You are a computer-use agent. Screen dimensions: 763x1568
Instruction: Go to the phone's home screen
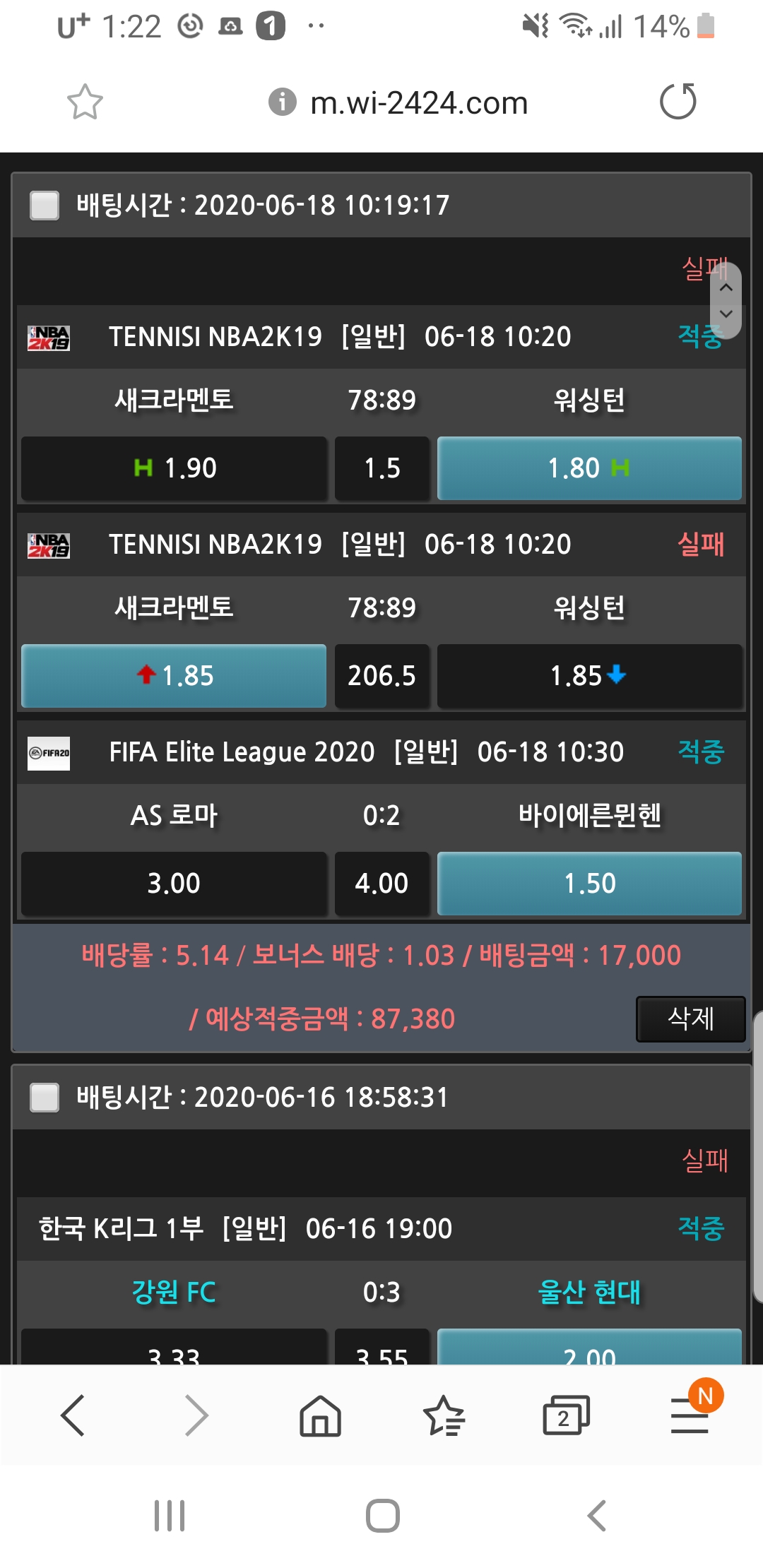point(382,1516)
